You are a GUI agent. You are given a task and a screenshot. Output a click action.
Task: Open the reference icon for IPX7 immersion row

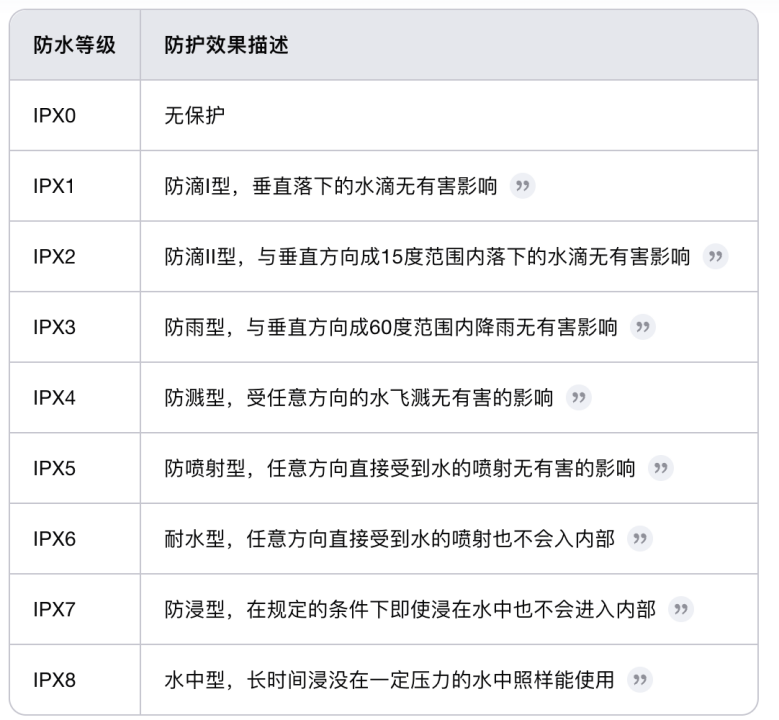click(681, 609)
